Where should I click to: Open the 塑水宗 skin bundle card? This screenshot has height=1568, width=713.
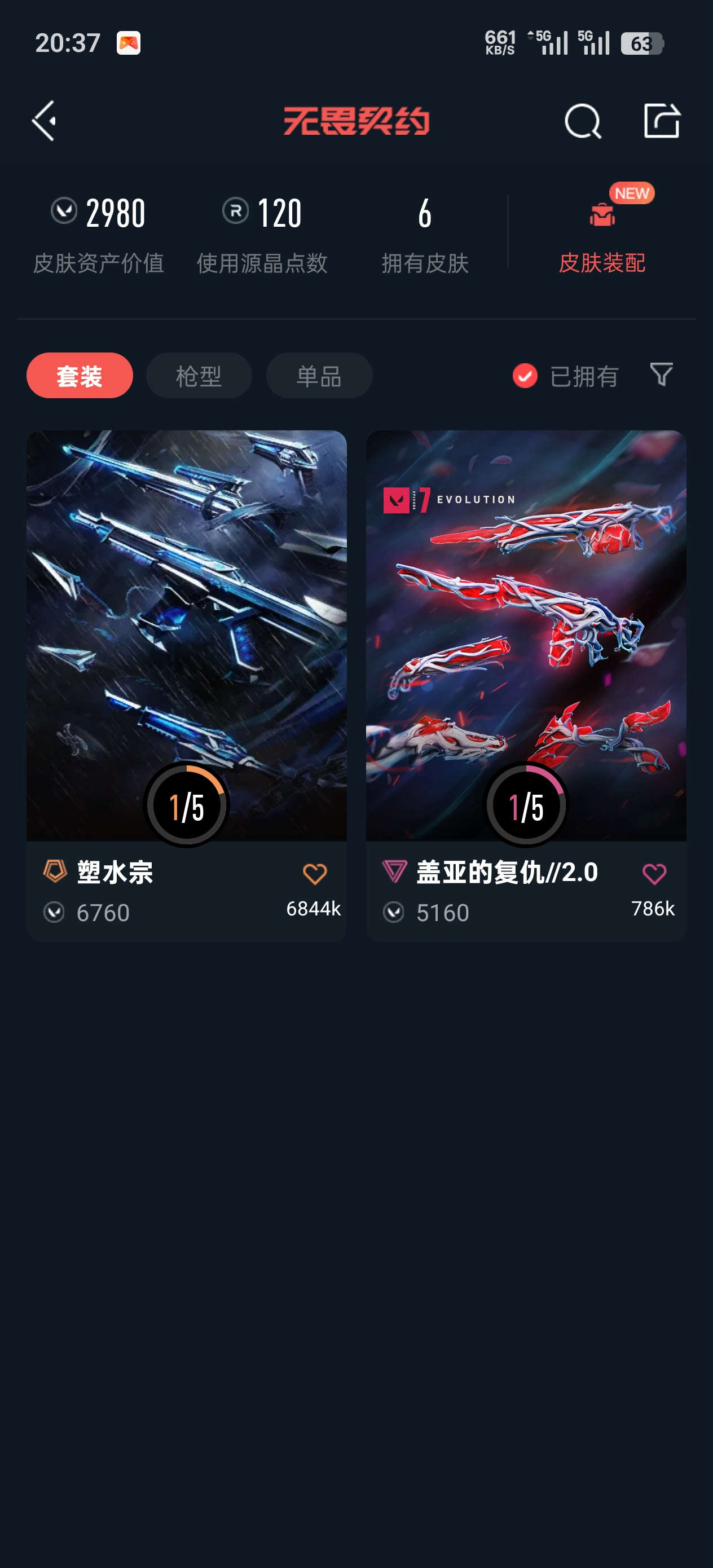(186, 686)
